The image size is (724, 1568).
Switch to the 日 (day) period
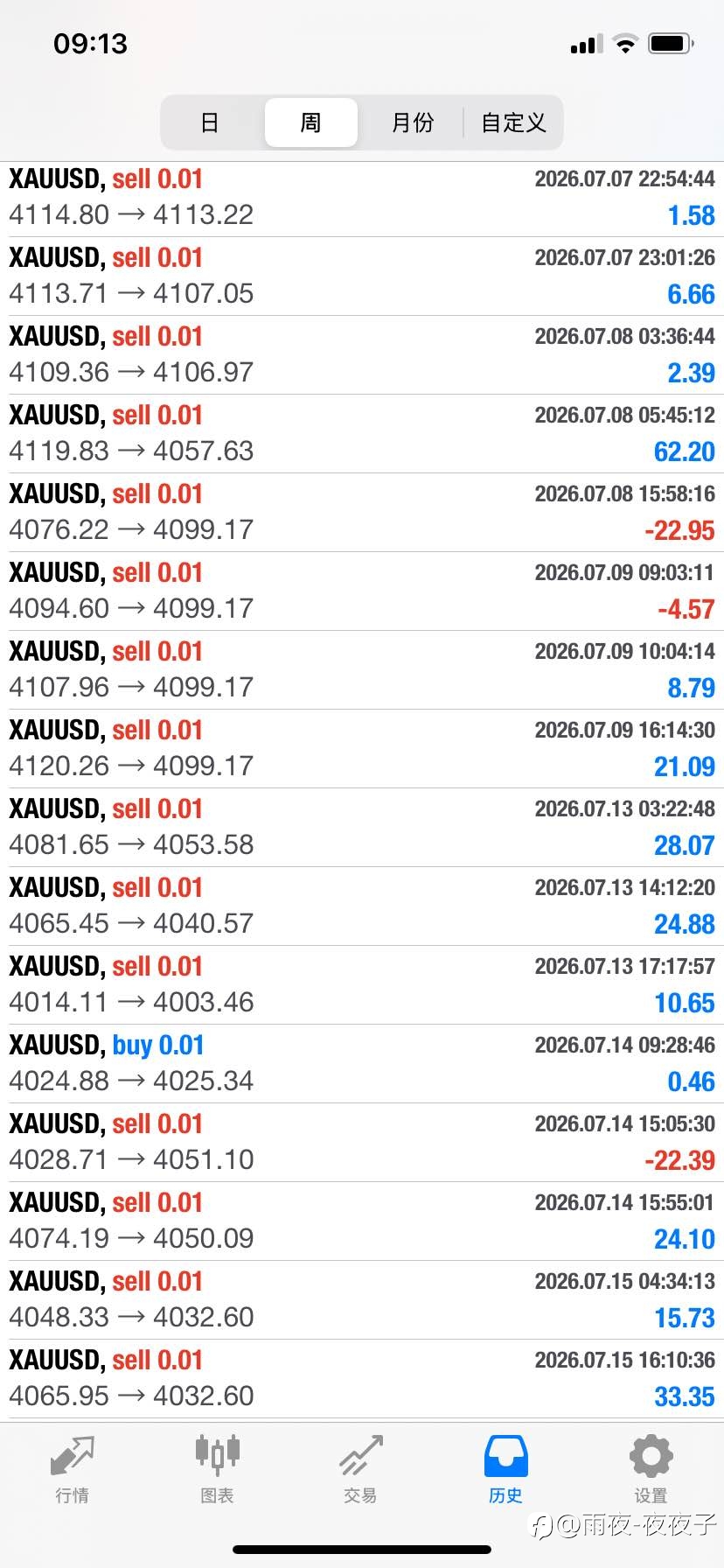coord(210,122)
